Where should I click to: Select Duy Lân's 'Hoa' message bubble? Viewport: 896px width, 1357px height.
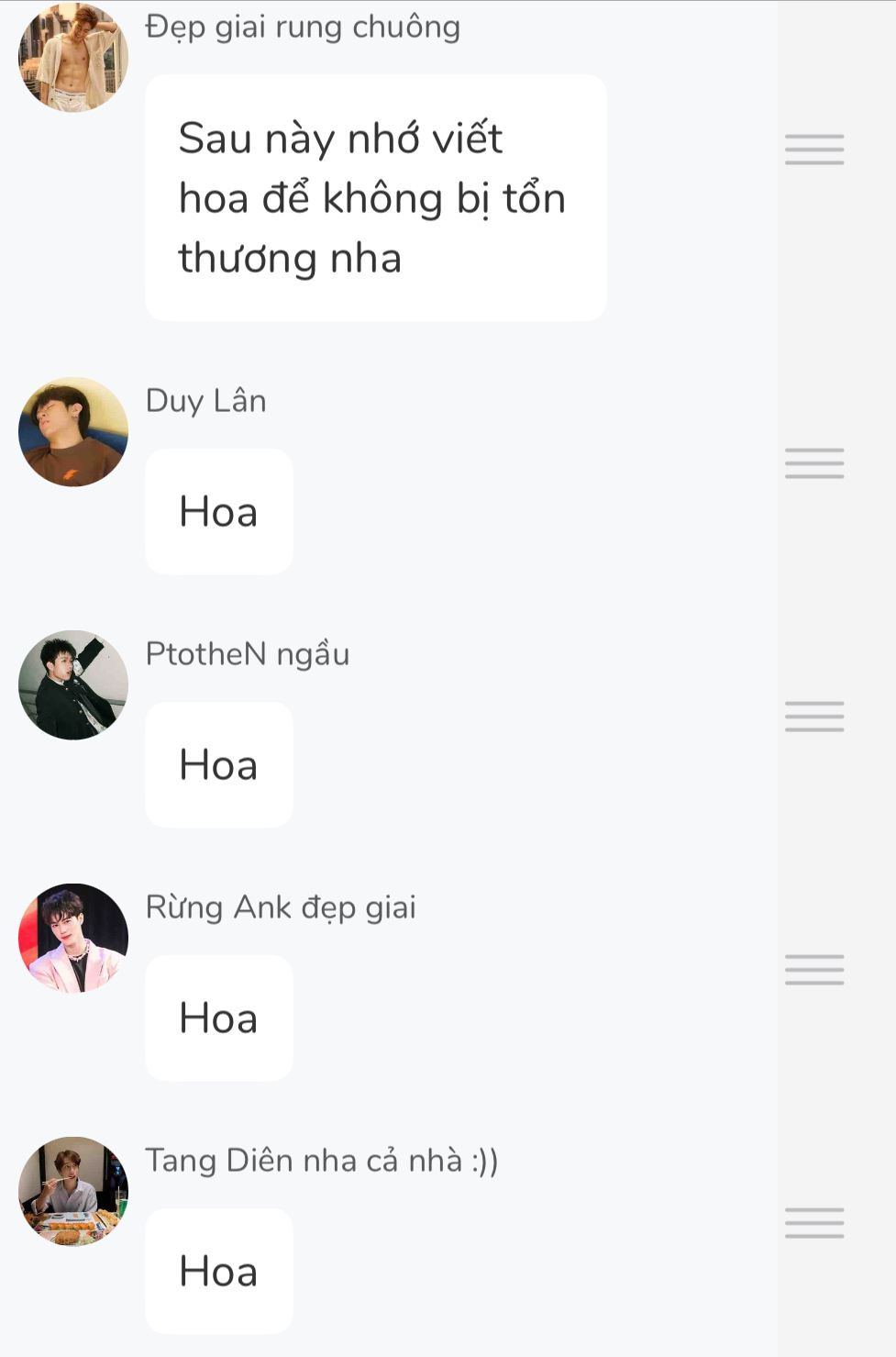(219, 512)
